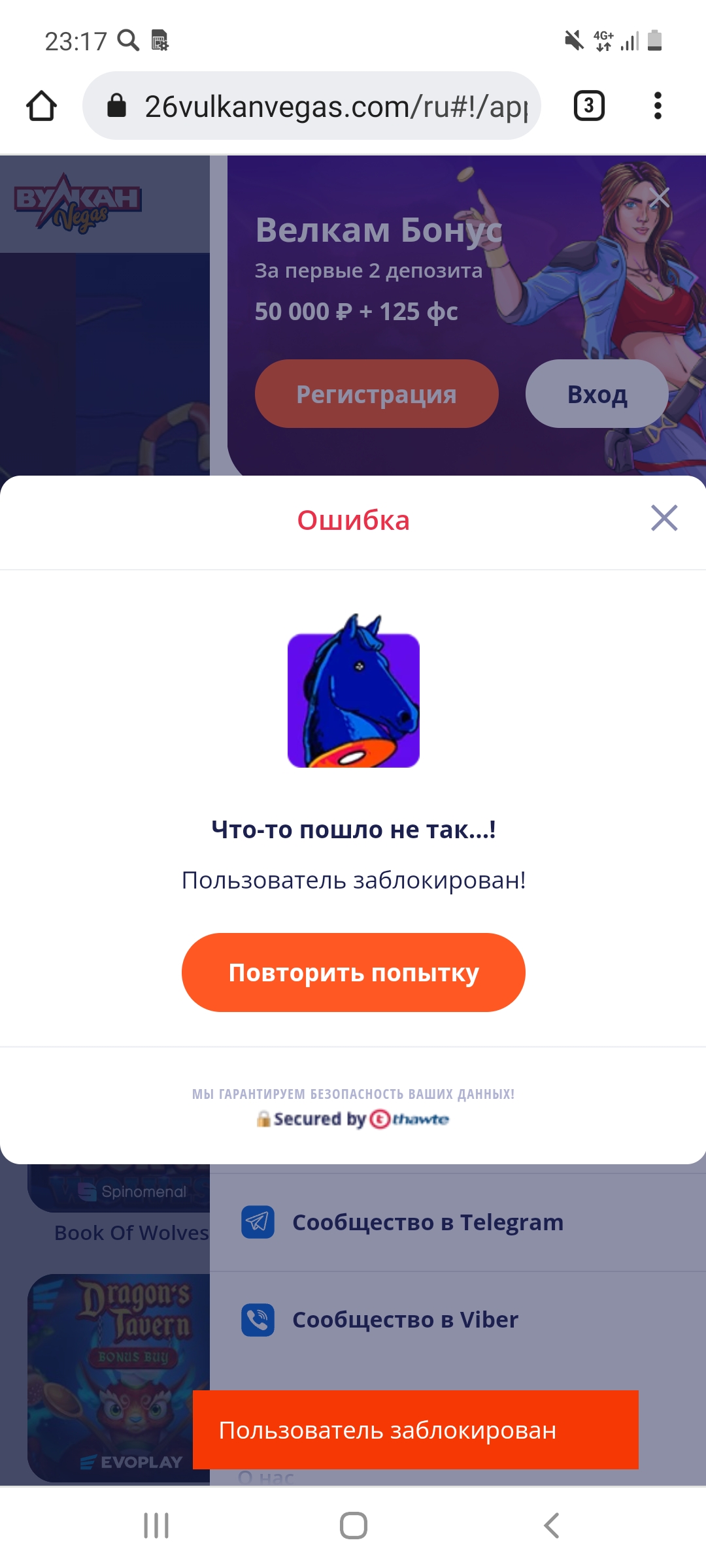The width and height of the screenshot is (706, 1568).
Task: Tap the Регистрация button
Action: pos(377,394)
